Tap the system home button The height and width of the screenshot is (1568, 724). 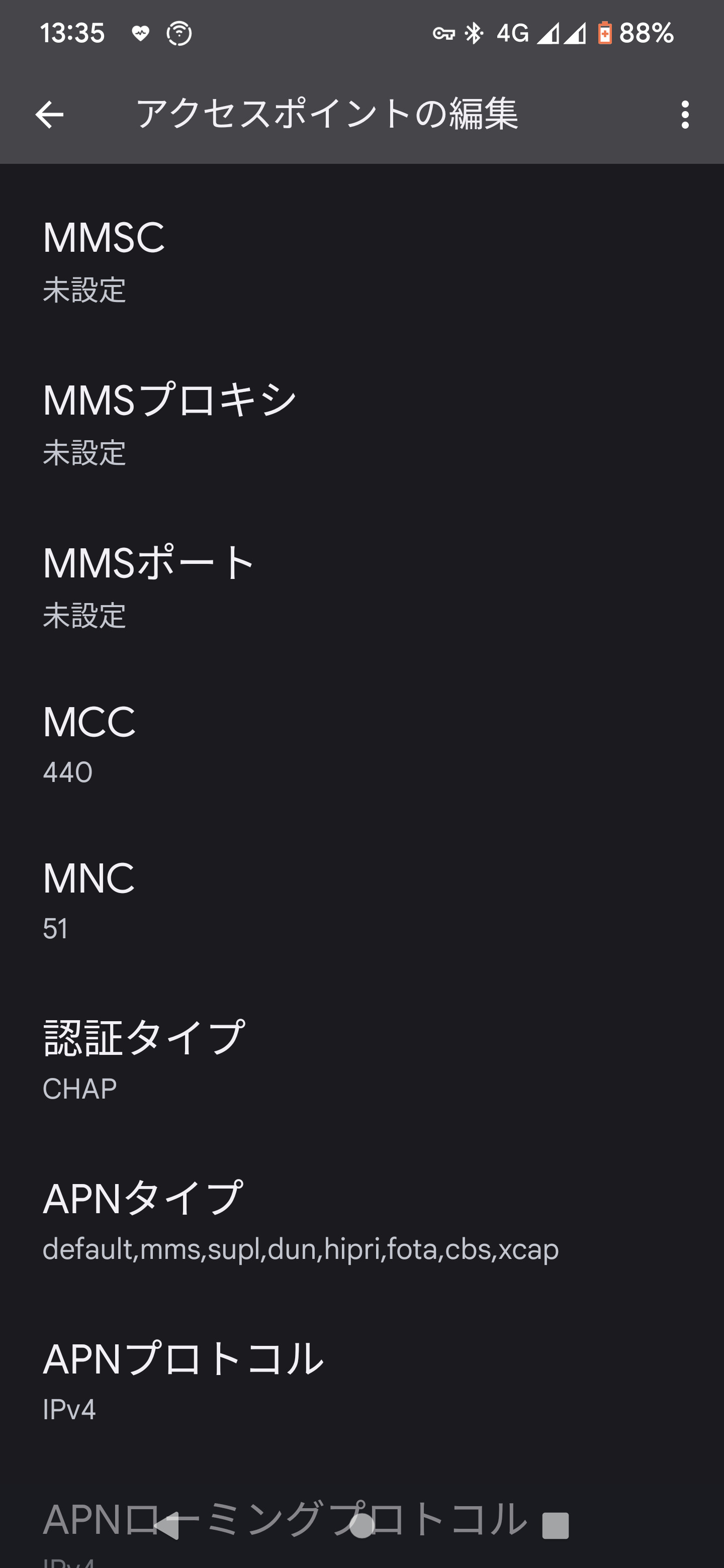tap(363, 1525)
